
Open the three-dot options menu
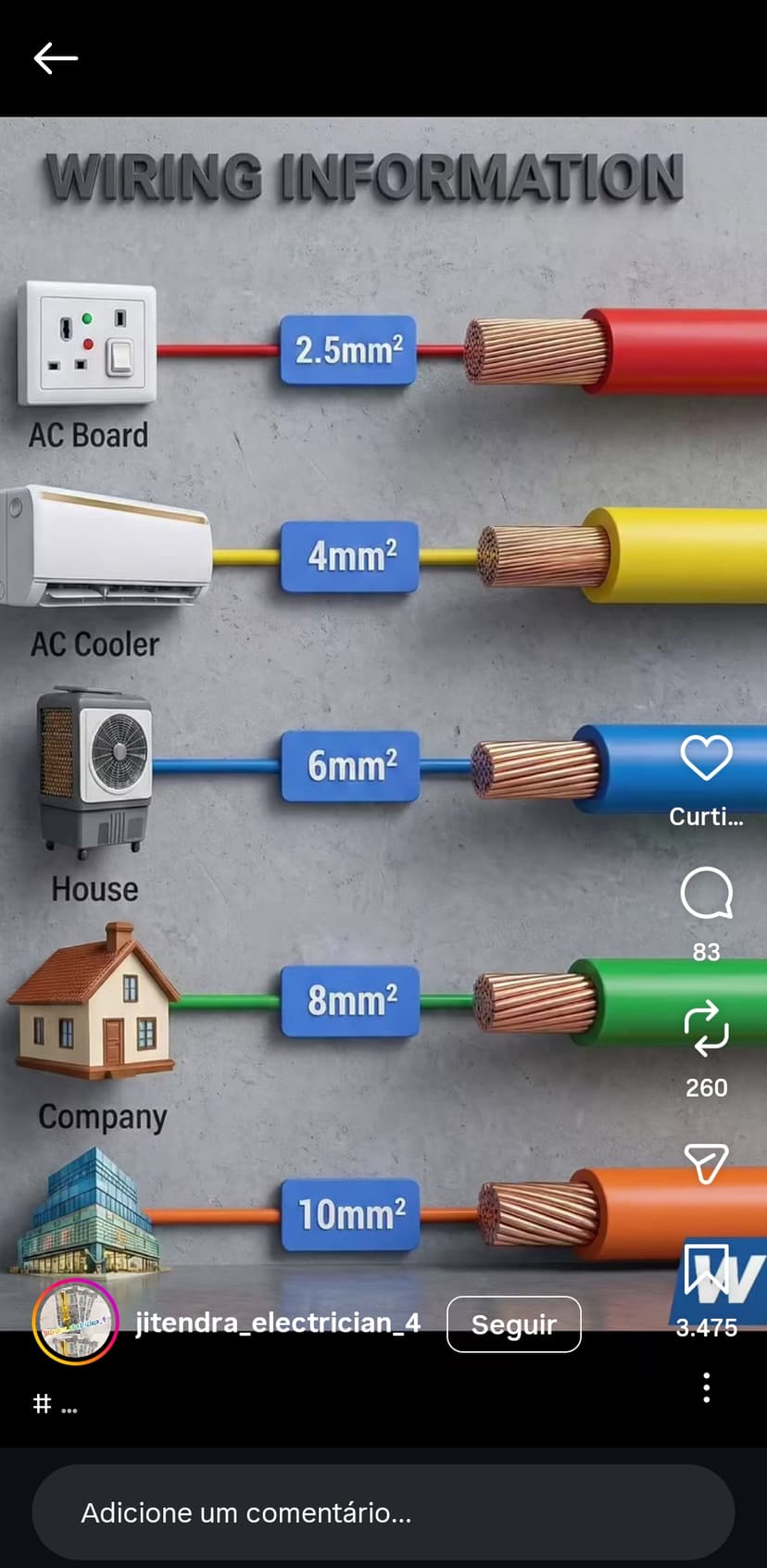(706, 1387)
